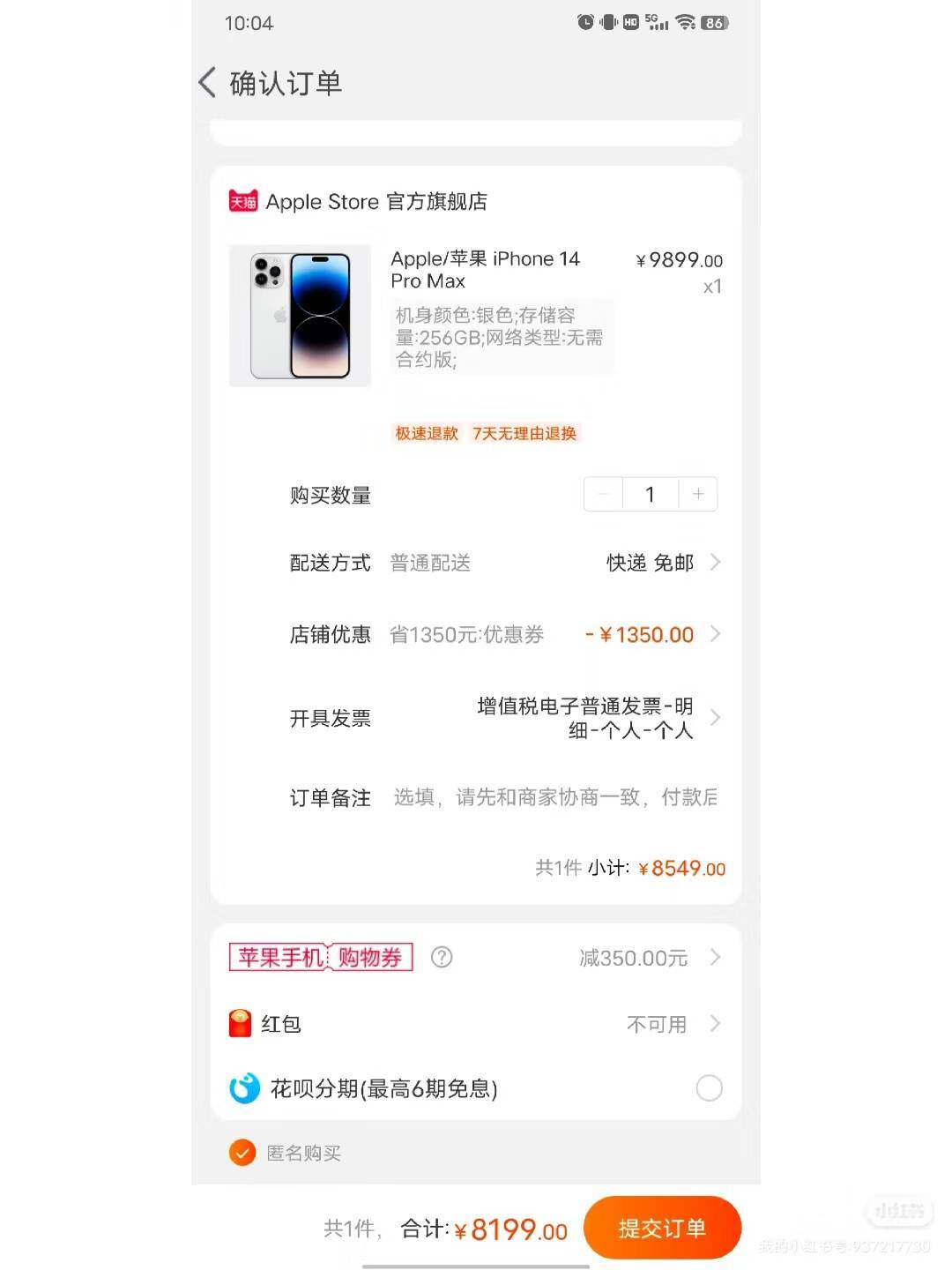The width and height of the screenshot is (952, 1270).
Task: Increase purchase quantity with plus button
Action: 698,495
